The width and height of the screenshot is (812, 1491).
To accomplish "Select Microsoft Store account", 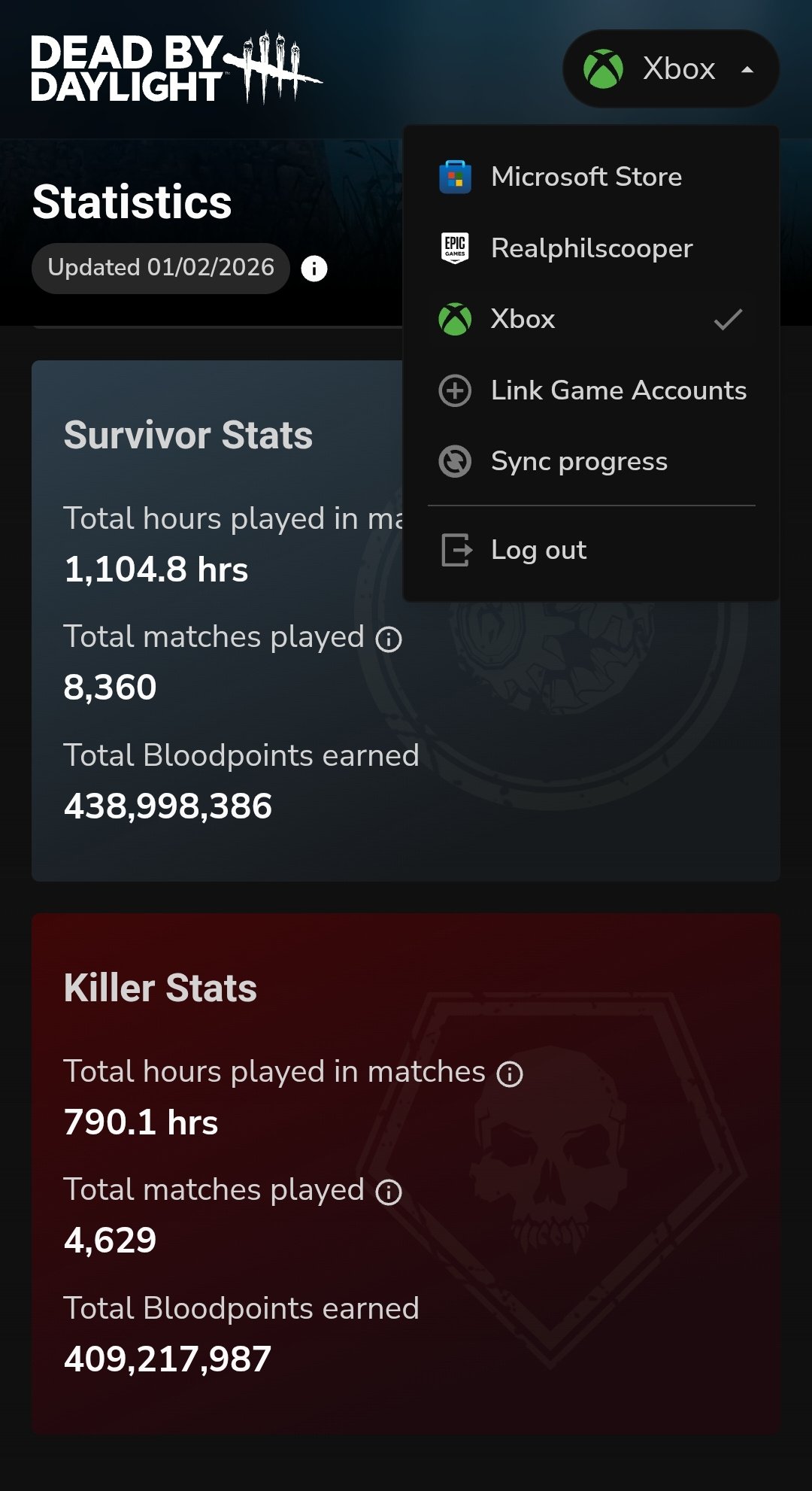I will tap(586, 177).
